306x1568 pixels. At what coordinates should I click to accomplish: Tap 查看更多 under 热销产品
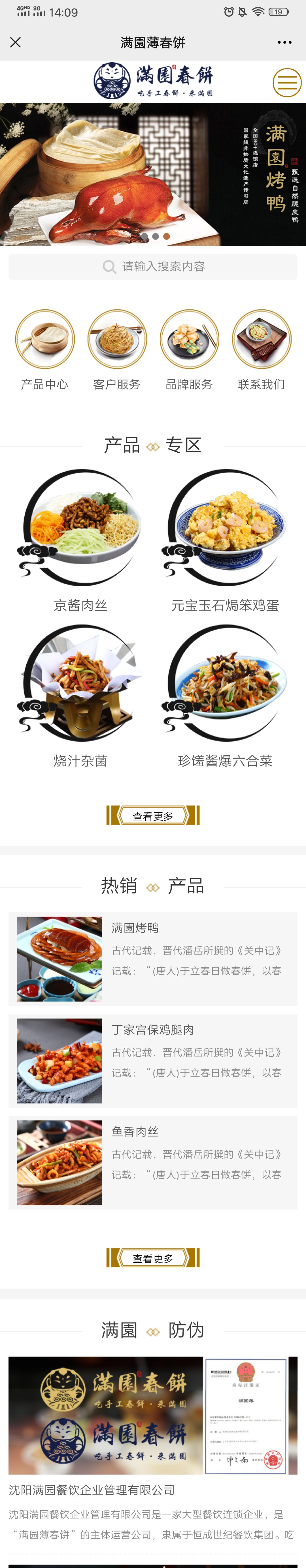click(x=153, y=1257)
